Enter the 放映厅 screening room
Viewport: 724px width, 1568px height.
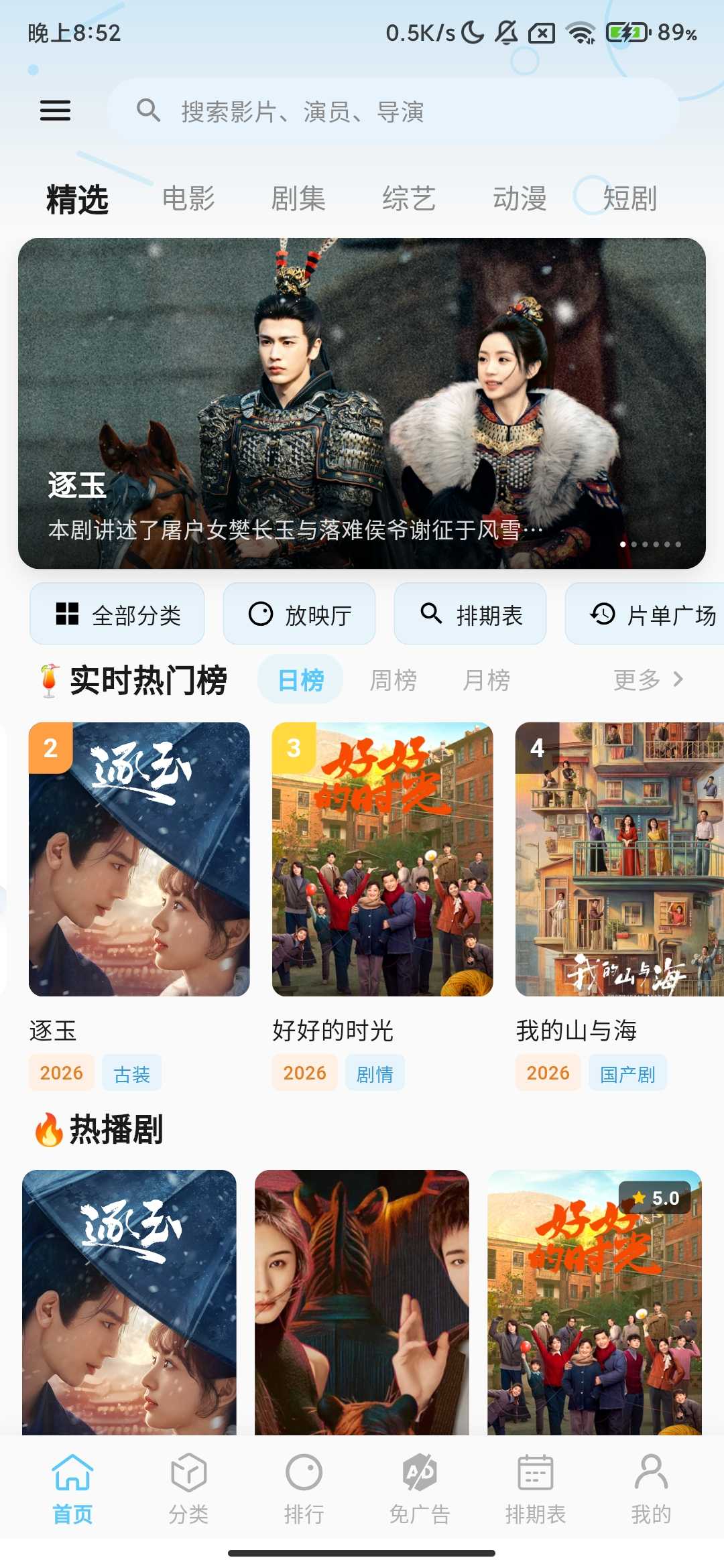pyautogui.click(x=299, y=614)
